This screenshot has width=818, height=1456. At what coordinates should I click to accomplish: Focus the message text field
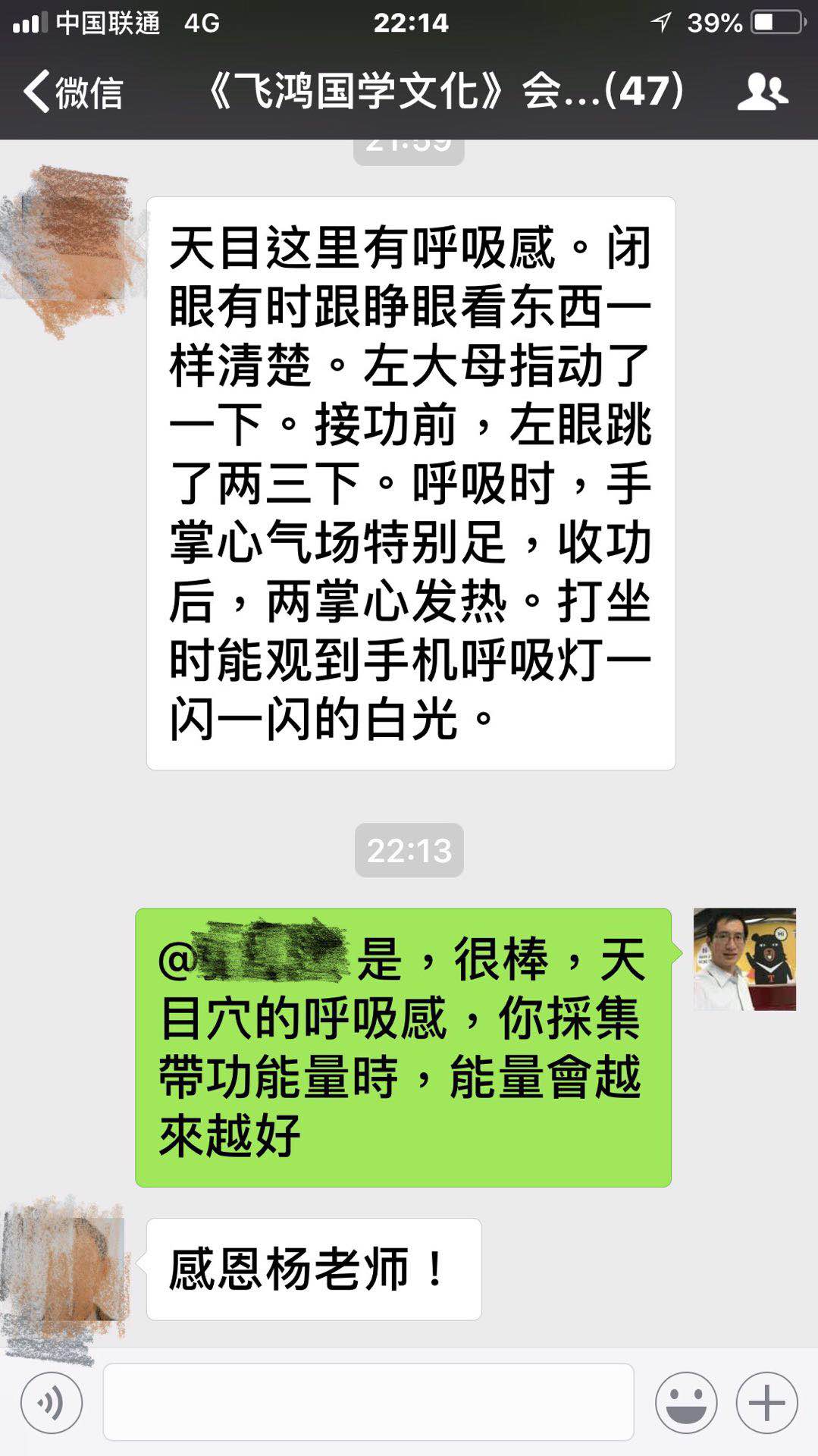(368, 1401)
